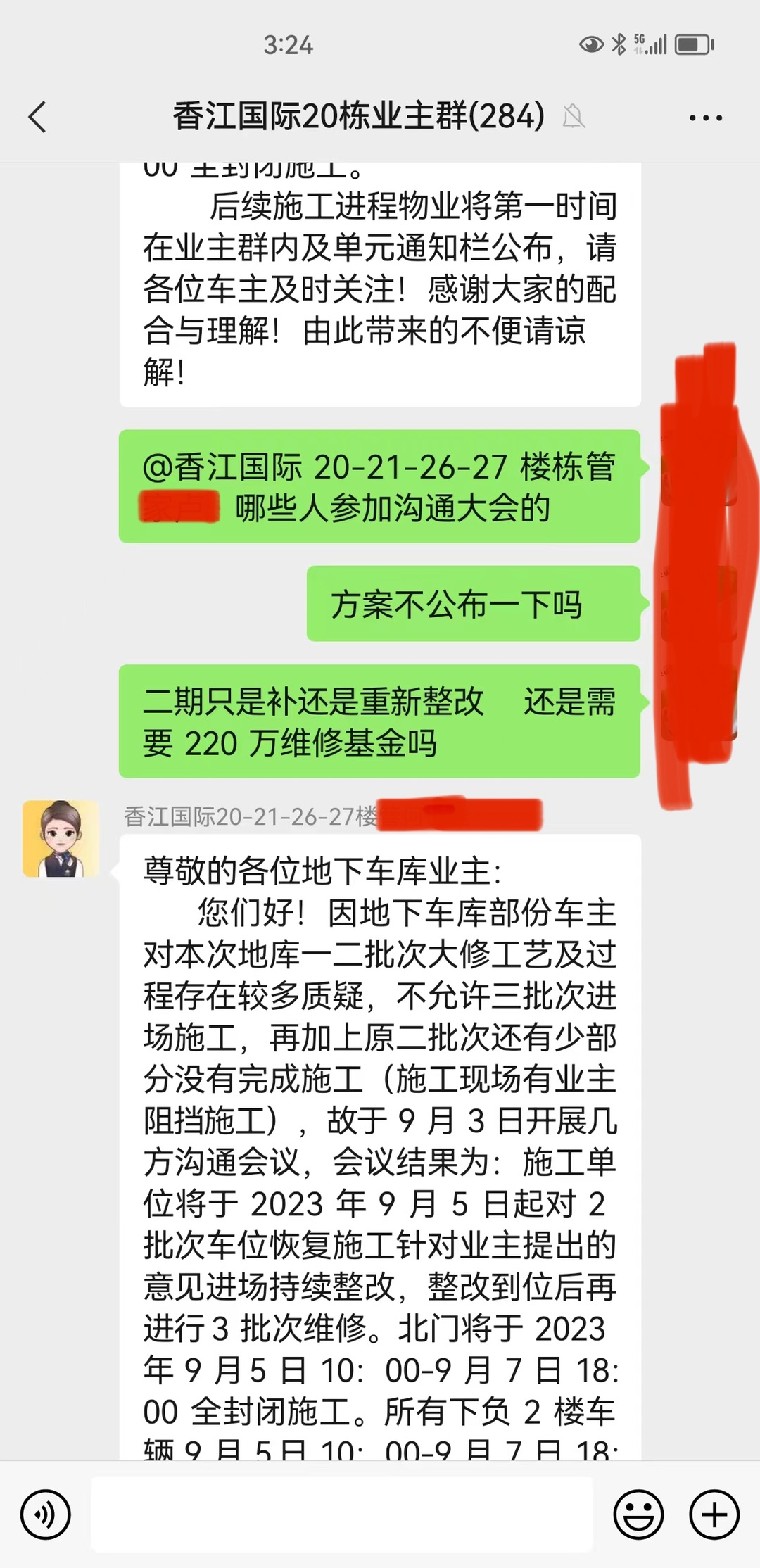Open the plus attachments panel
The height and width of the screenshot is (1568, 760).
[714, 1515]
